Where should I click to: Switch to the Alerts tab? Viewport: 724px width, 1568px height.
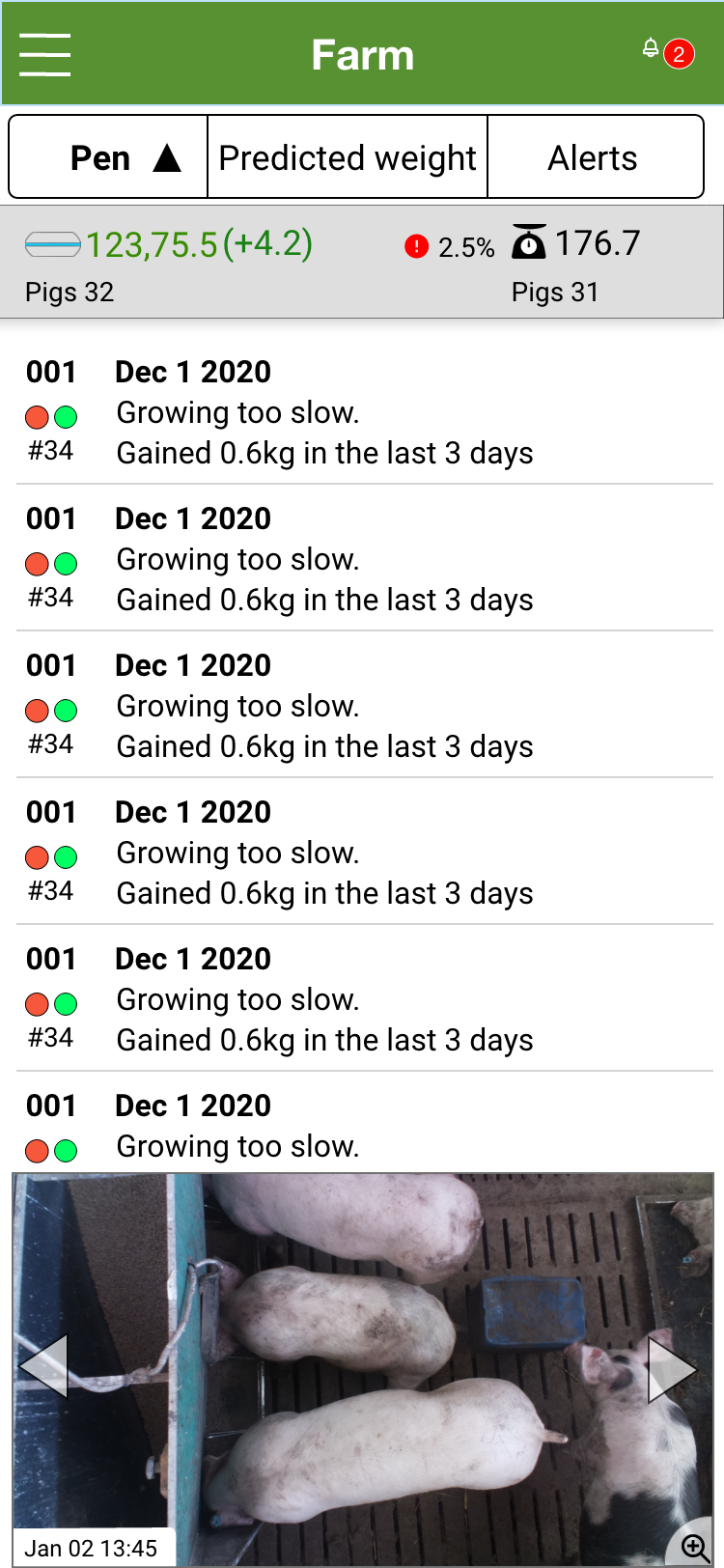point(595,157)
